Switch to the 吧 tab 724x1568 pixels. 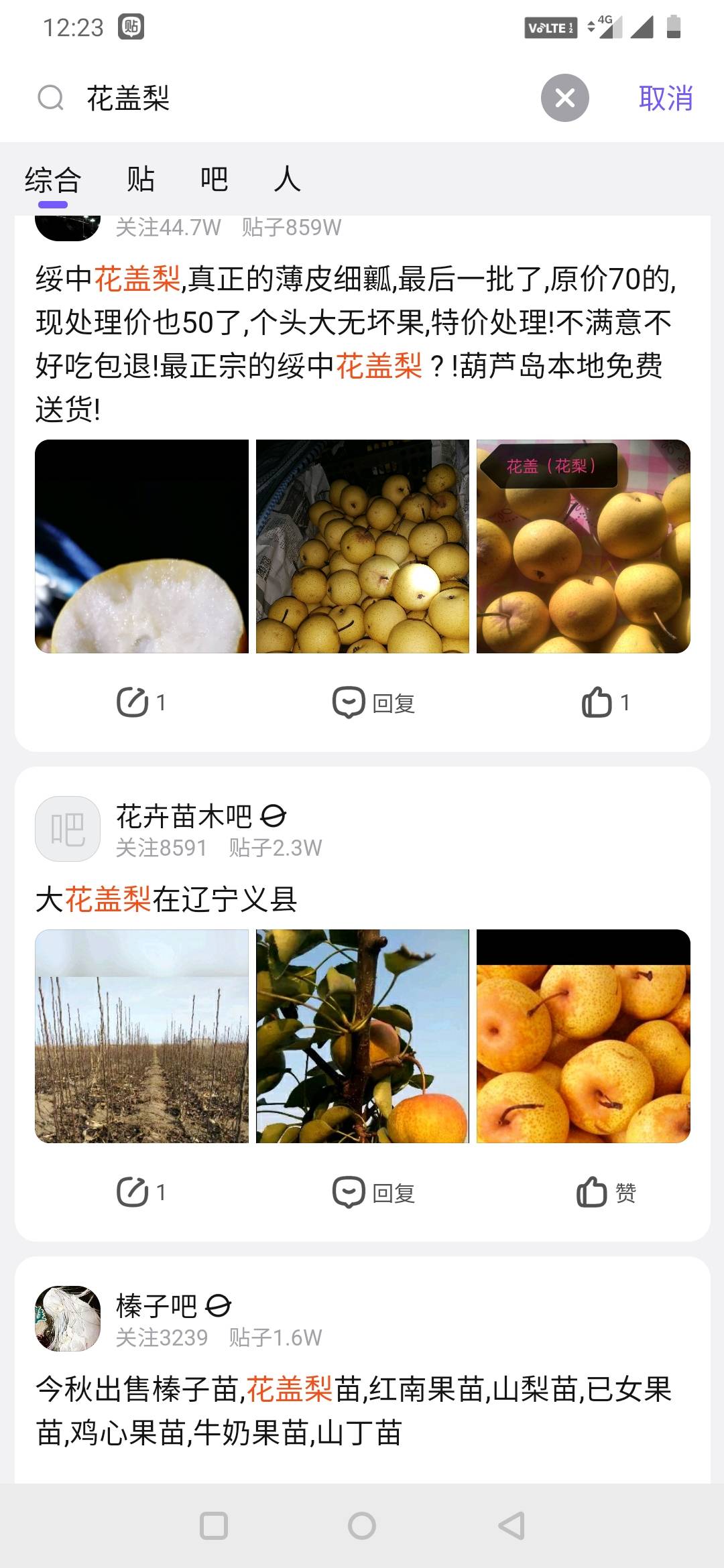pos(214,180)
